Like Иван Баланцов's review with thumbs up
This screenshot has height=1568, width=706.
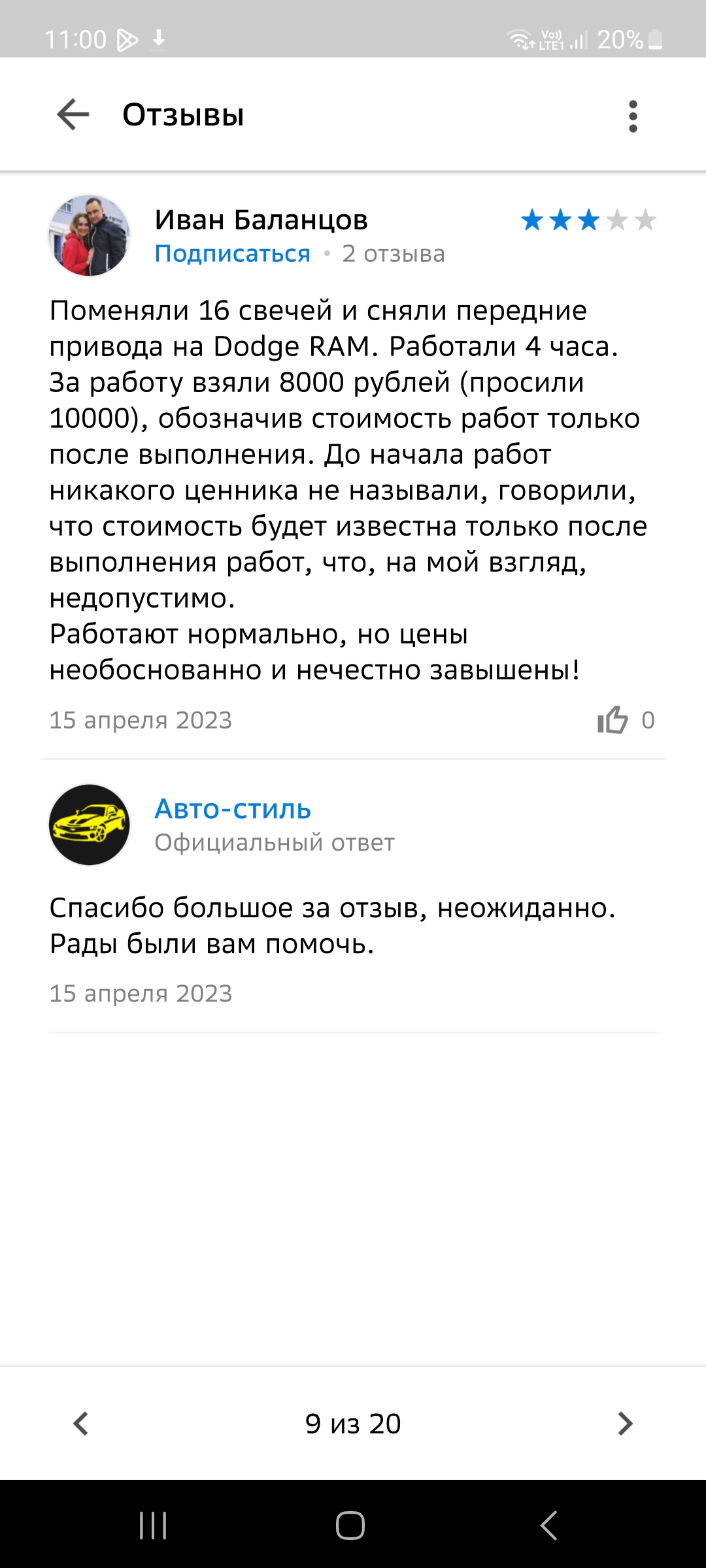tap(613, 720)
